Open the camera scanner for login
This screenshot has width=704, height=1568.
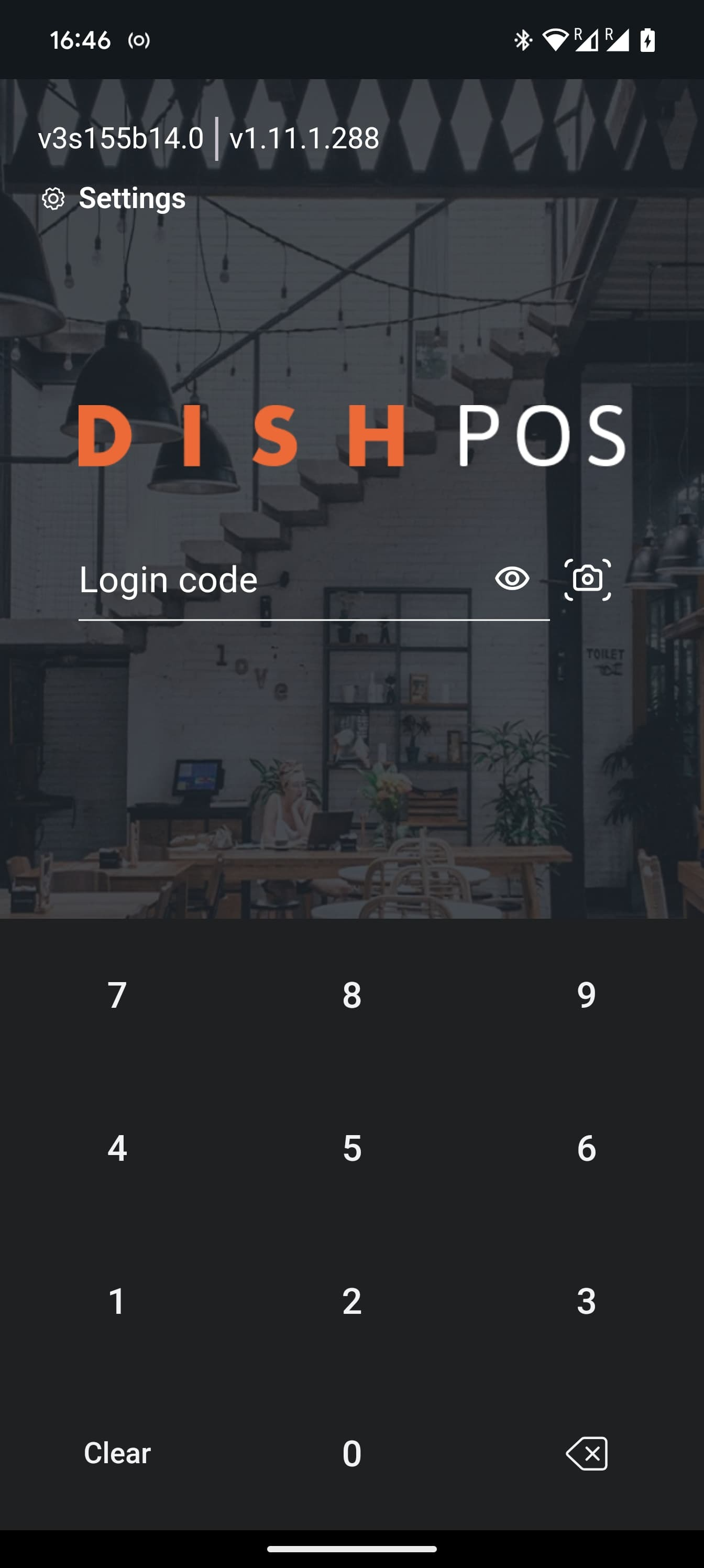tap(587, 579)
